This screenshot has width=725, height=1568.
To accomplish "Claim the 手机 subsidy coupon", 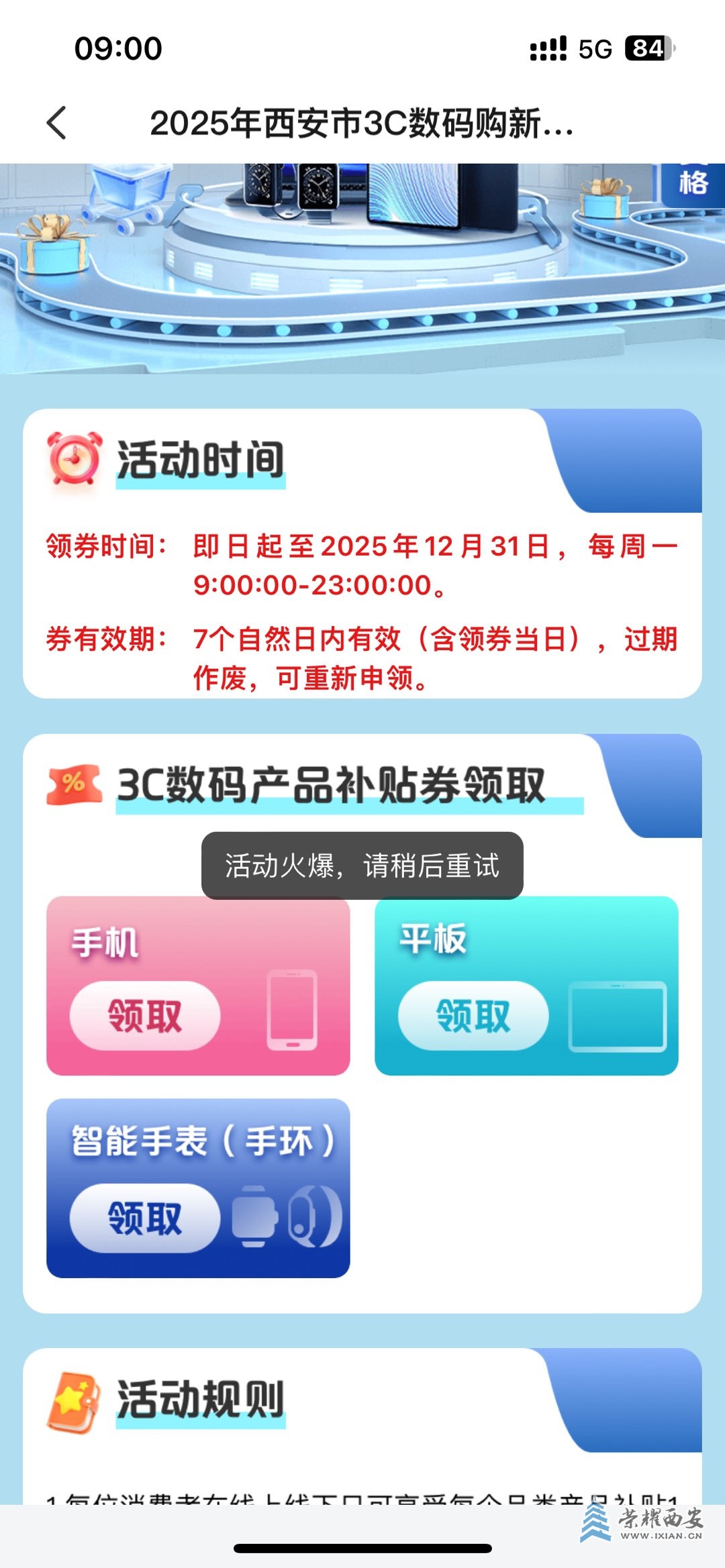I will [145, 1015].
